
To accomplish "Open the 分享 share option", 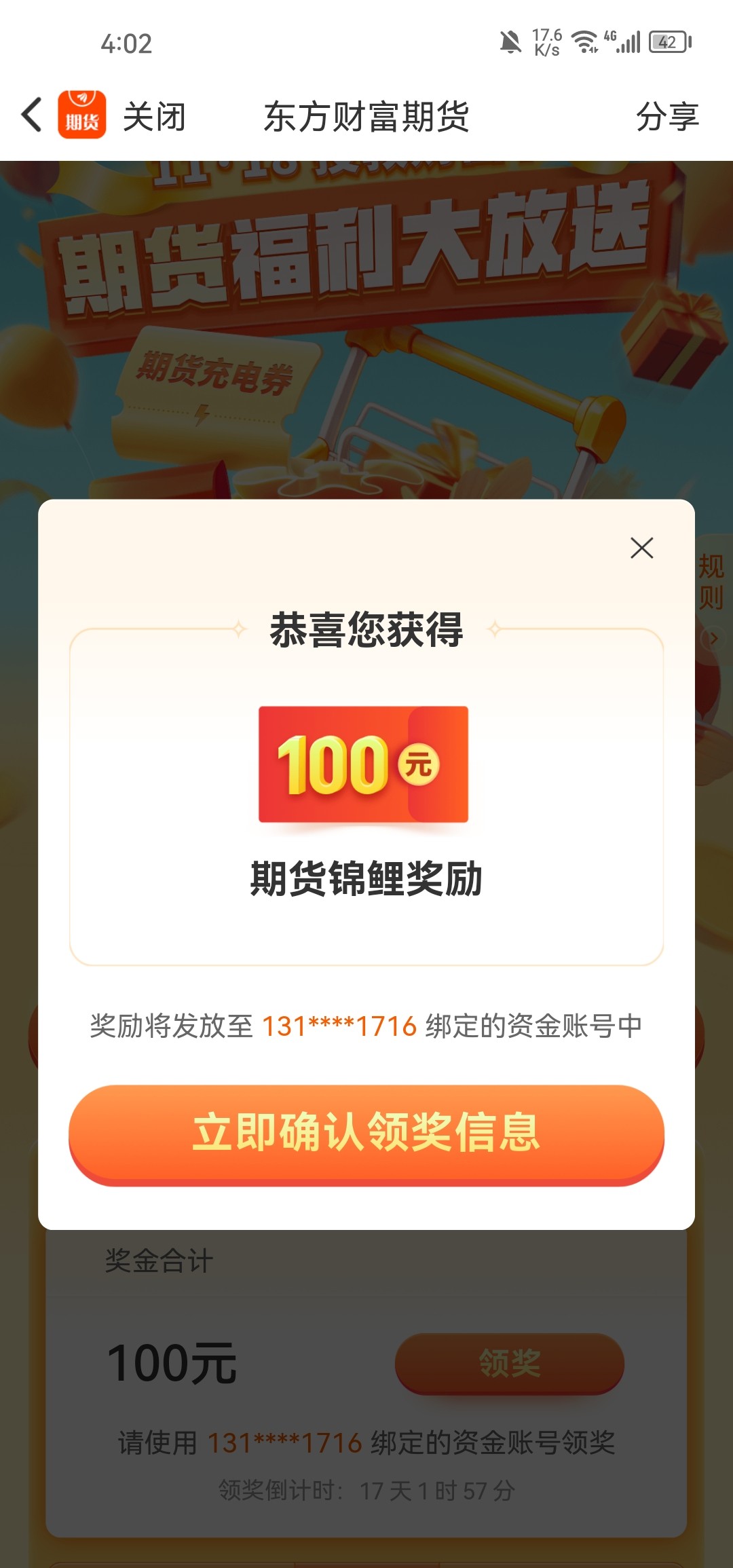I will (x=666, y=116).
